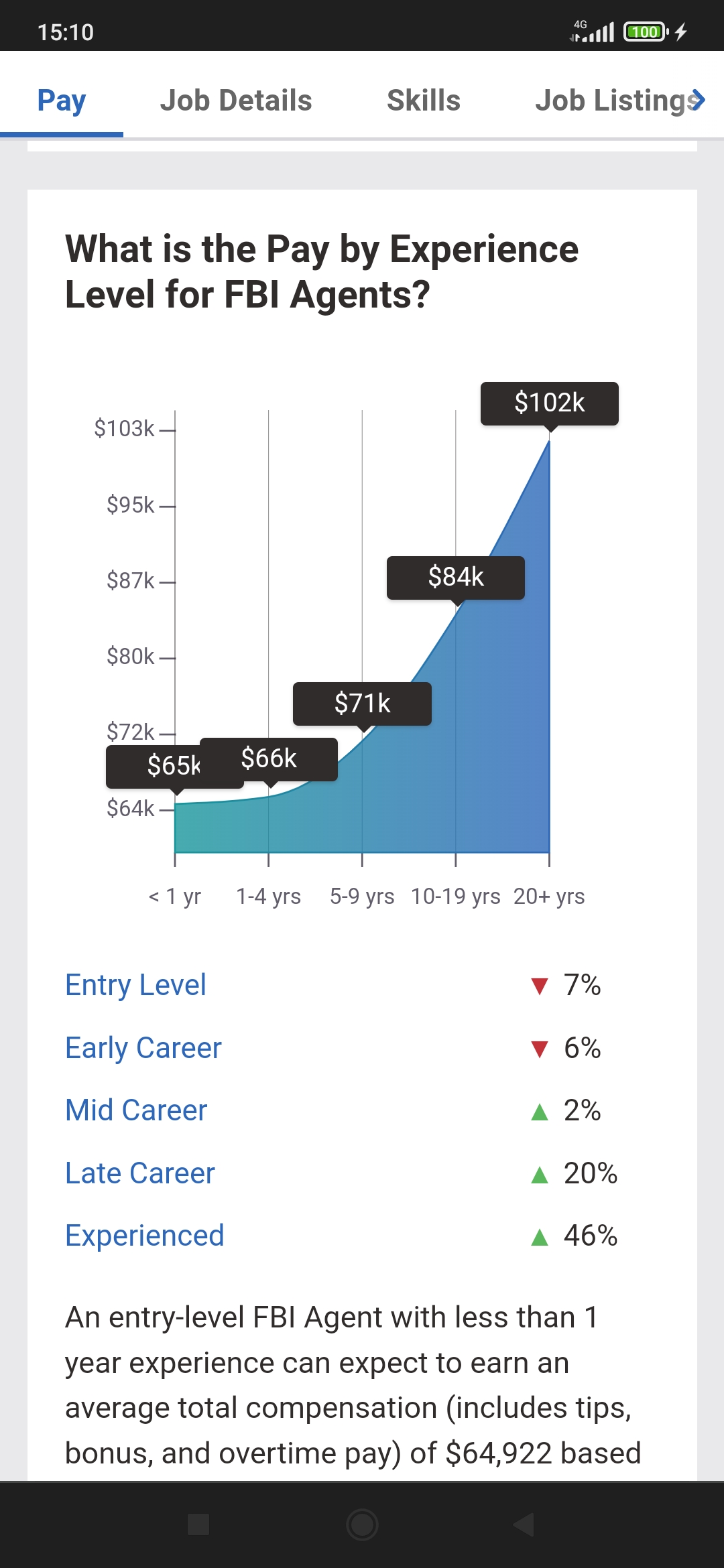Show more tabs with the right arrow
Image resolution: width=724 pixels, height=1568 pixels.
(699, 100)
